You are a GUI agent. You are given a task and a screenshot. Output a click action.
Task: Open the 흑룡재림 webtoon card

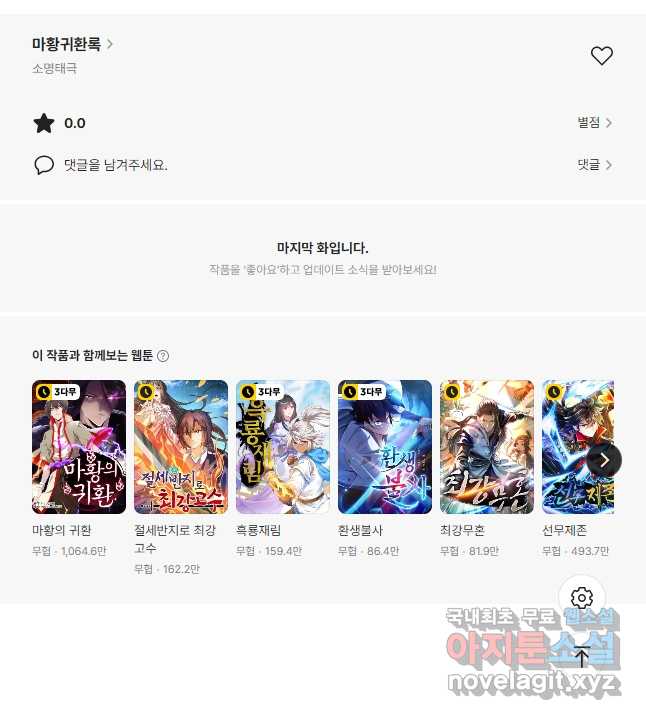(x=283, y=447)
